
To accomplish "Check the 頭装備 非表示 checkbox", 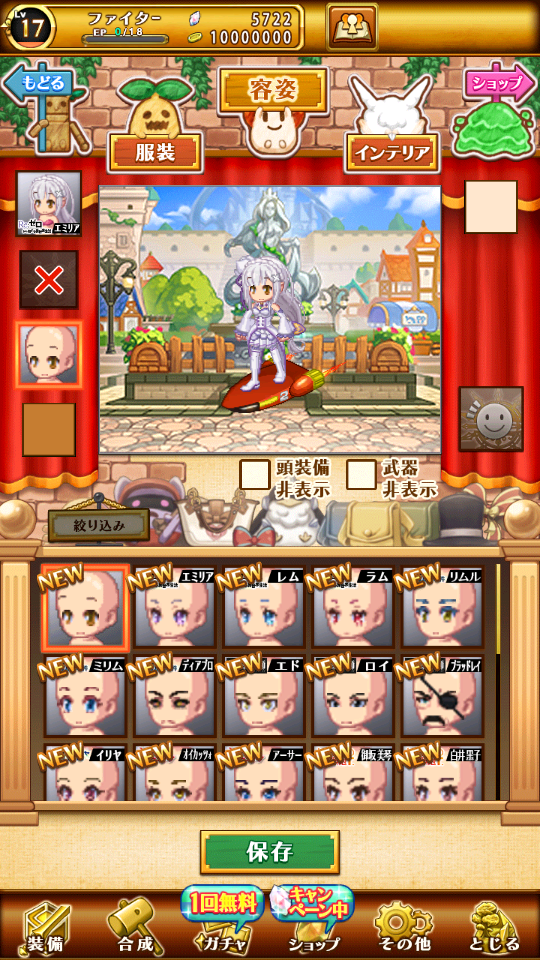I will (255, 474).
